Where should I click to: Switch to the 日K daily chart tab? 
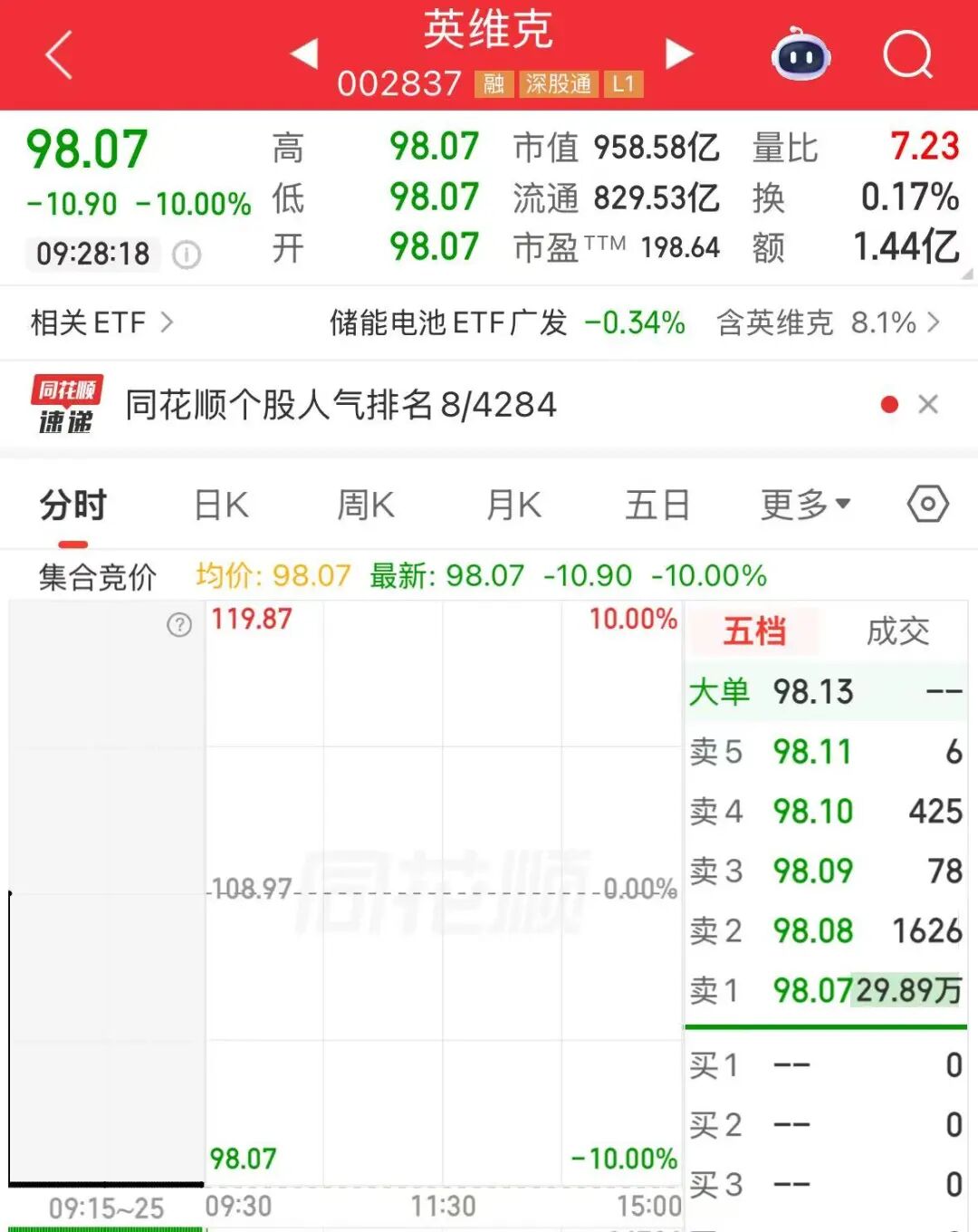tap(218, 505)
